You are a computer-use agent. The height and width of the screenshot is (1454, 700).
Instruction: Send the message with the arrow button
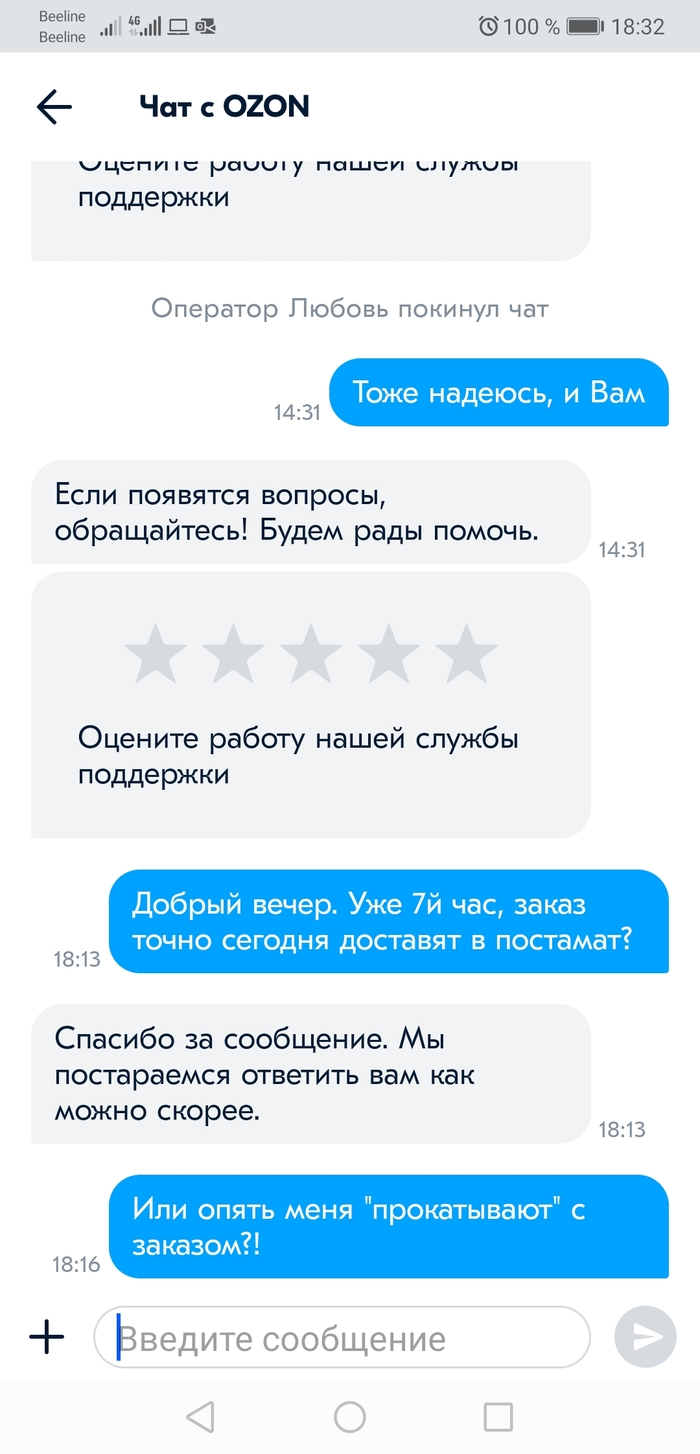(646, 1337)
